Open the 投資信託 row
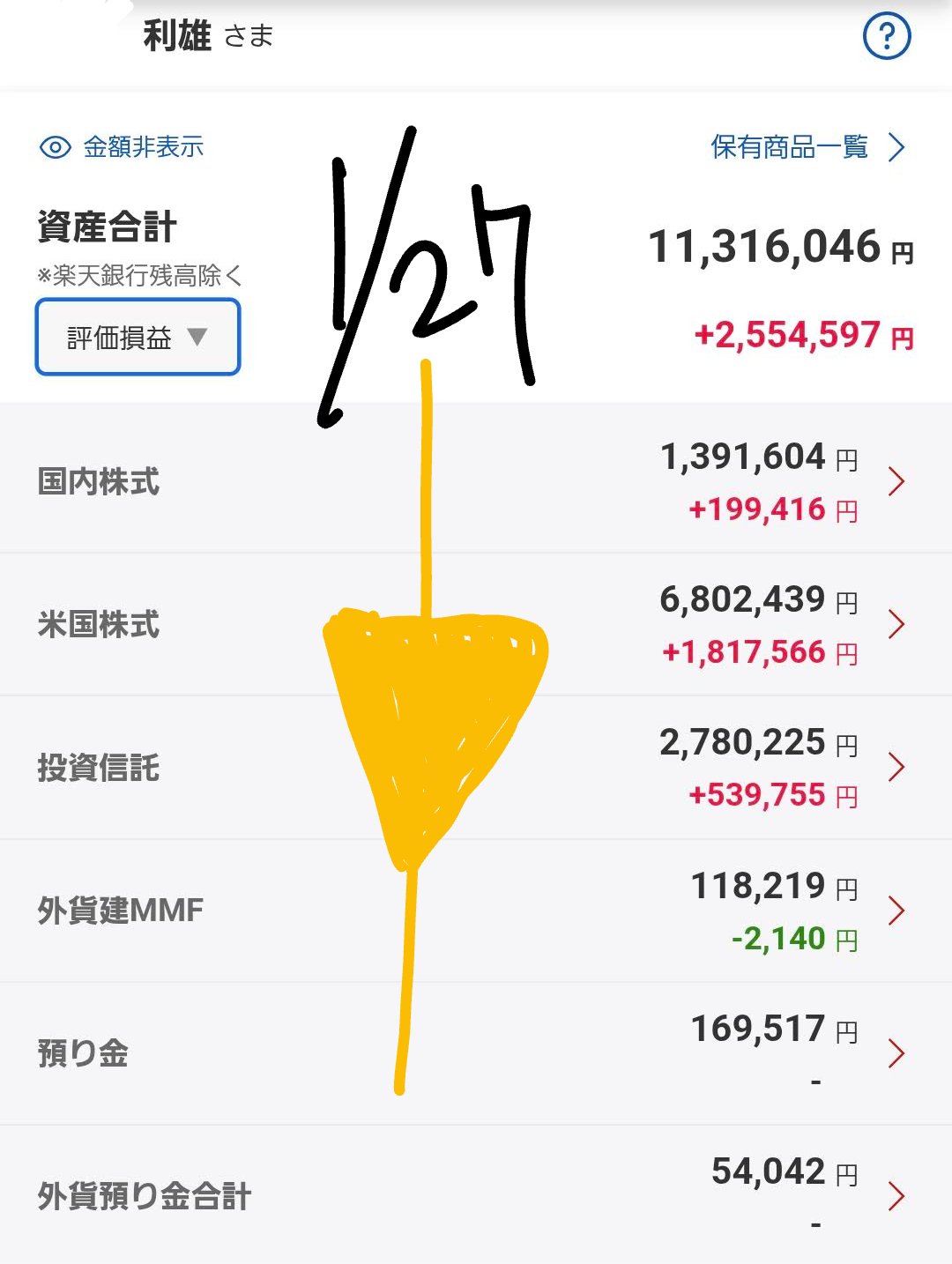The height and width of the screenshot is (1264, 952). coord(476,767)
